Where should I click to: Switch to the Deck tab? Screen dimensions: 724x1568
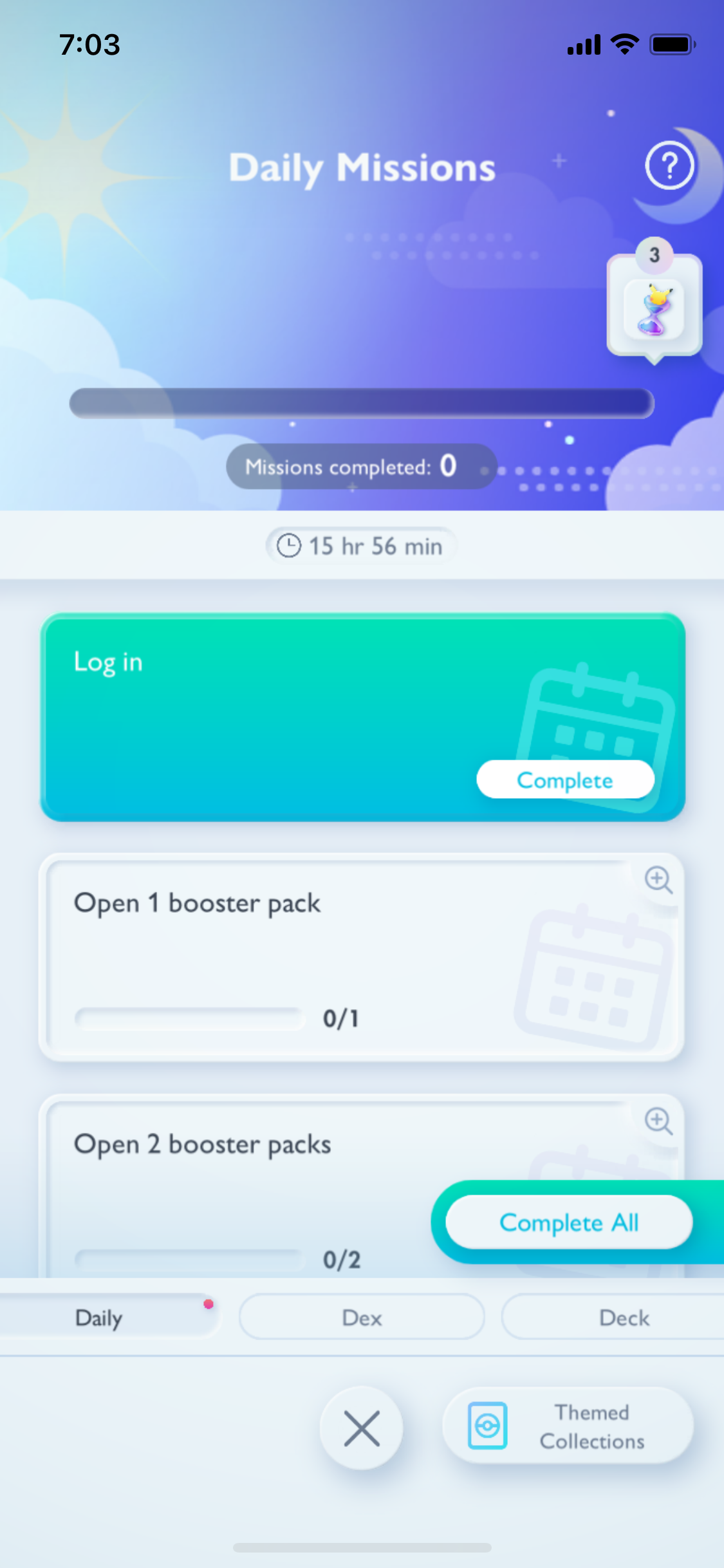pos(623,1317)
